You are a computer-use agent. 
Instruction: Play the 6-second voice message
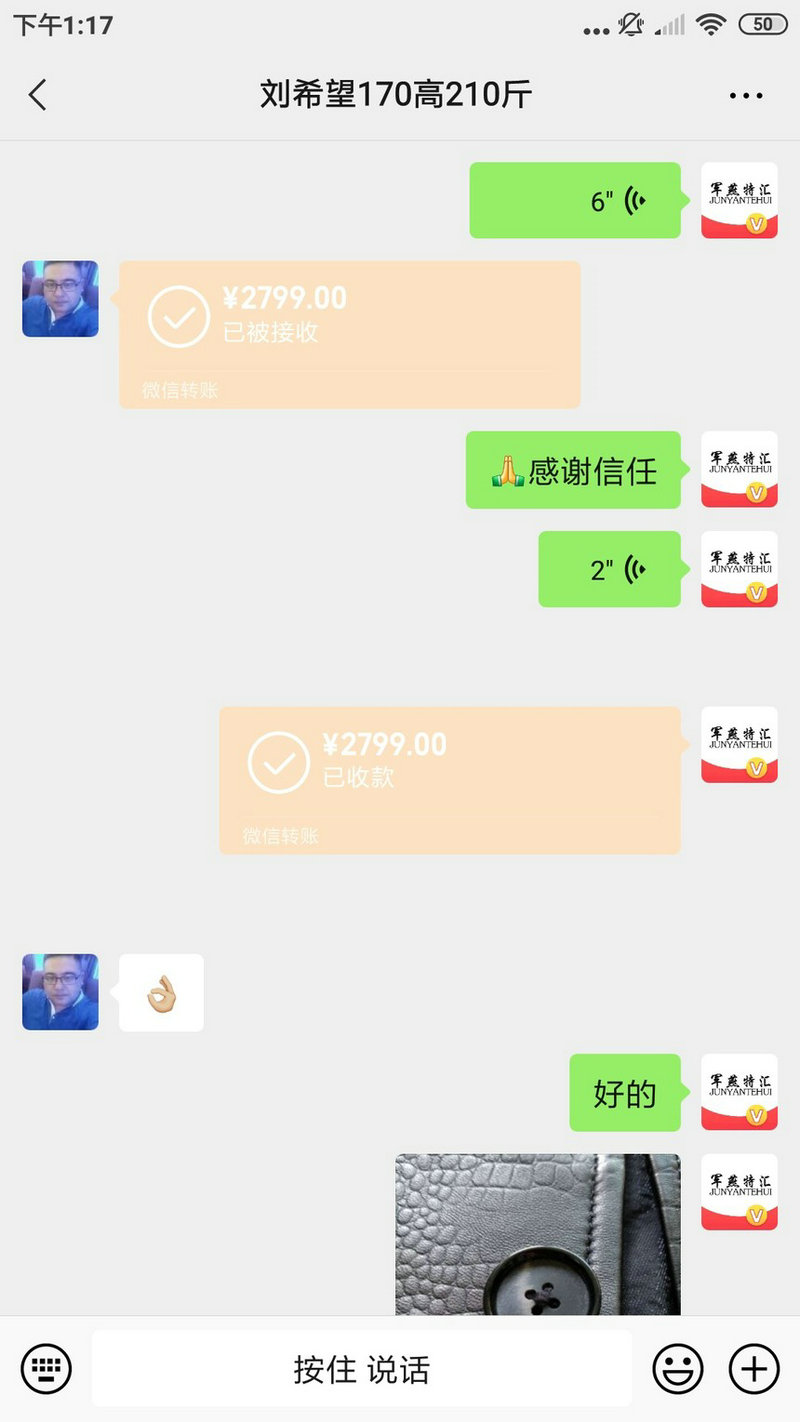coord(575,201)
